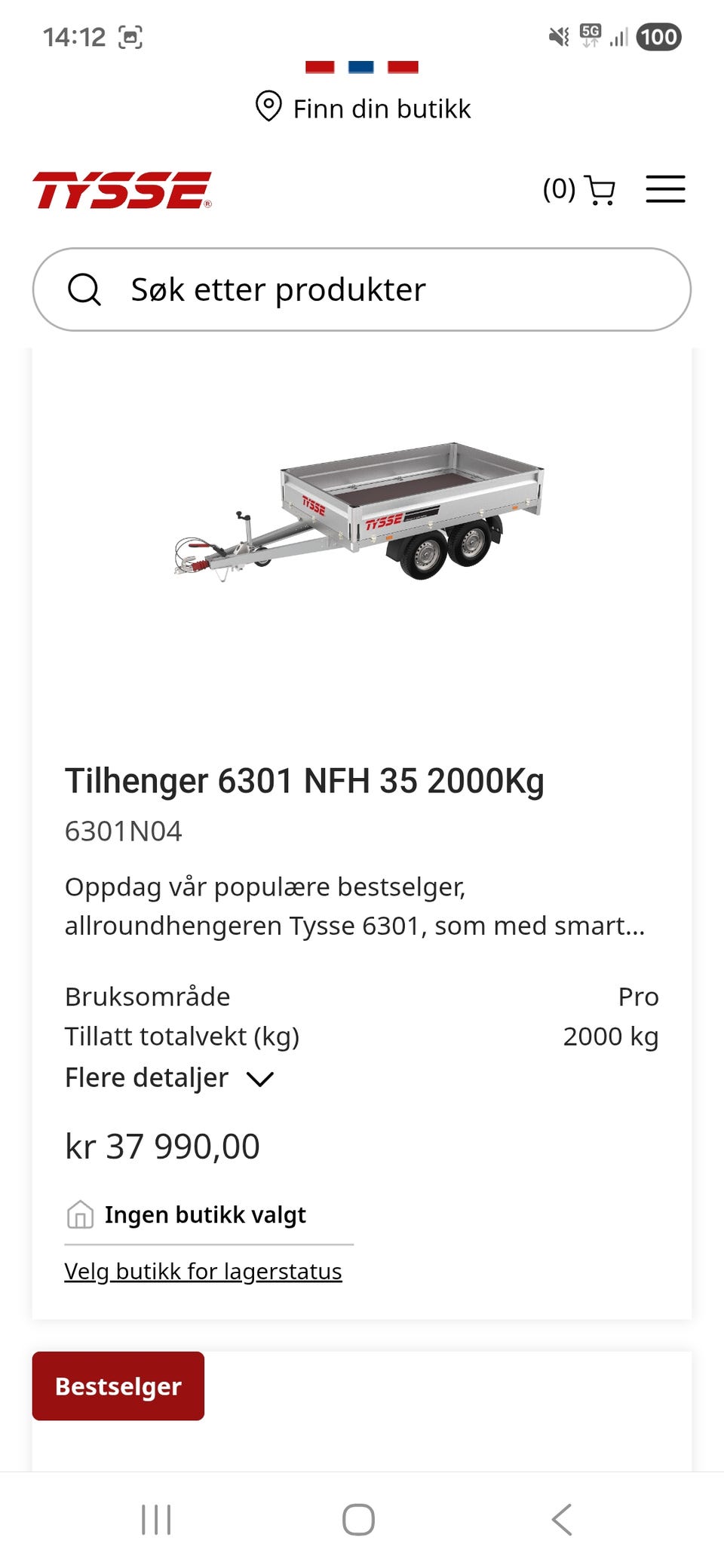Open the shopping cart
The image size is (724, 1568).
(x=579, y=189)
